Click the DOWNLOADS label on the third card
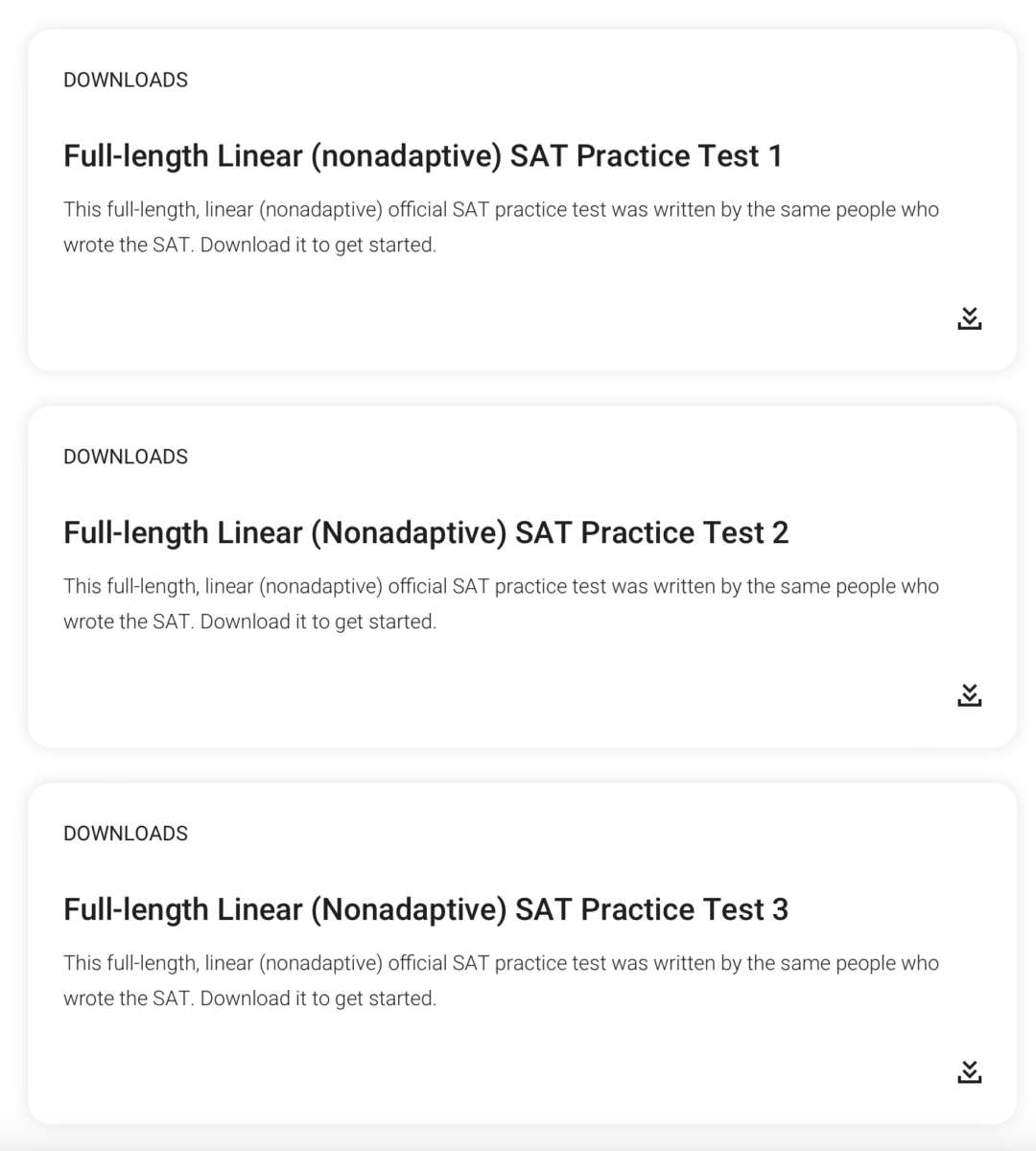The image size is (1036, 1151). pos(126,833)
